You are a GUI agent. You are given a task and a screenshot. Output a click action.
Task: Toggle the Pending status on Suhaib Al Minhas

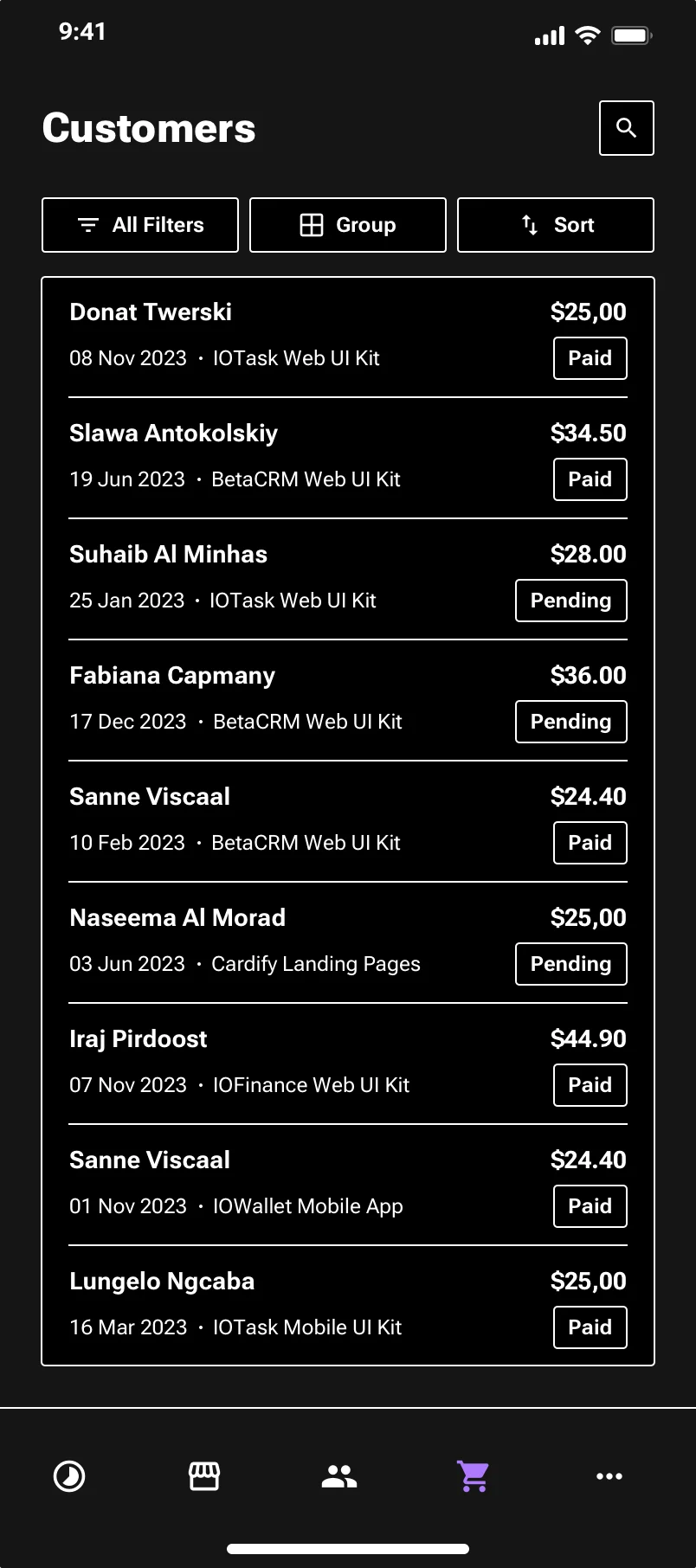[570, 600]
